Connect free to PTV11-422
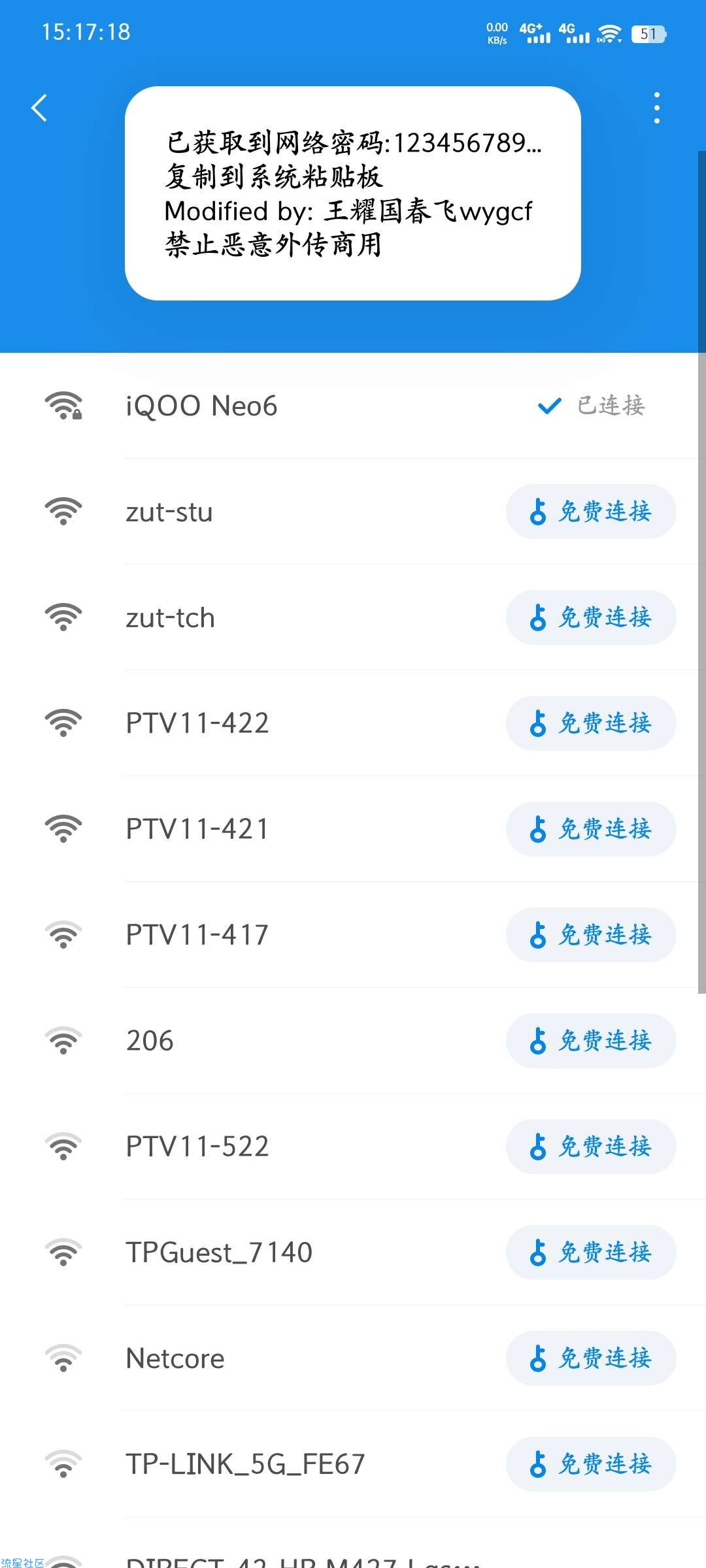 (591, 723)
